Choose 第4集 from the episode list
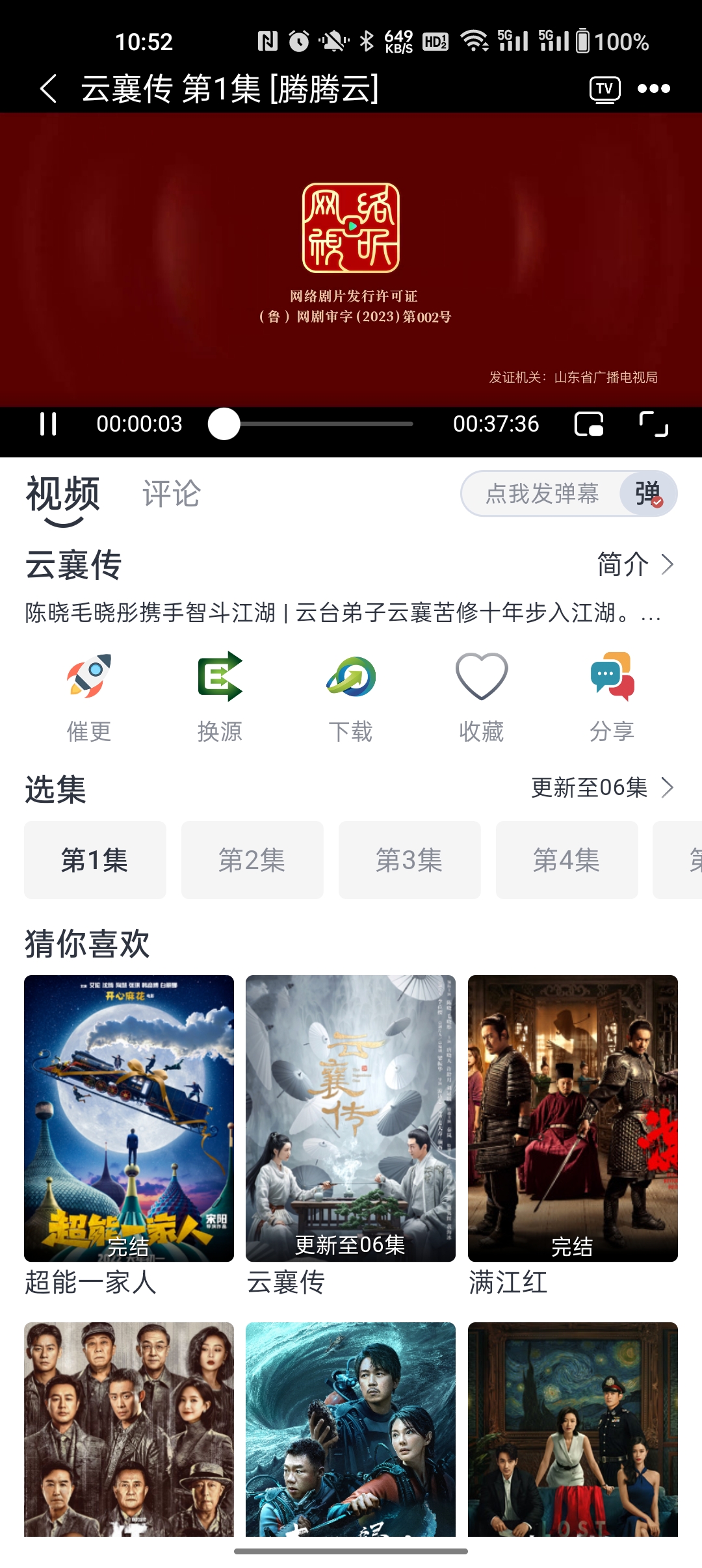Image resolution: width=702 pixels, height=1568 pixels. [566, 859]
